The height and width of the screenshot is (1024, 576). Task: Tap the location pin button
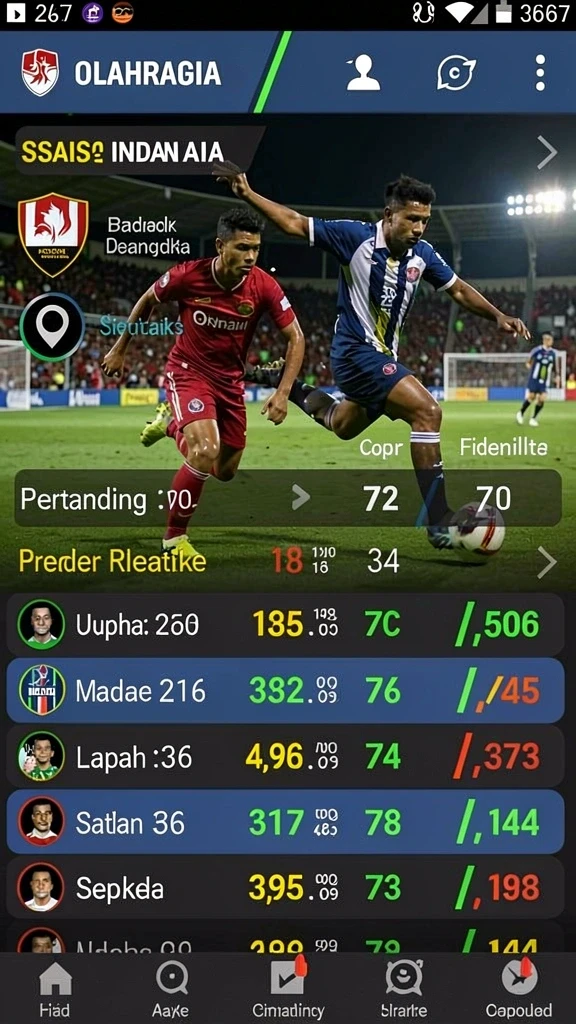(52, 327)
